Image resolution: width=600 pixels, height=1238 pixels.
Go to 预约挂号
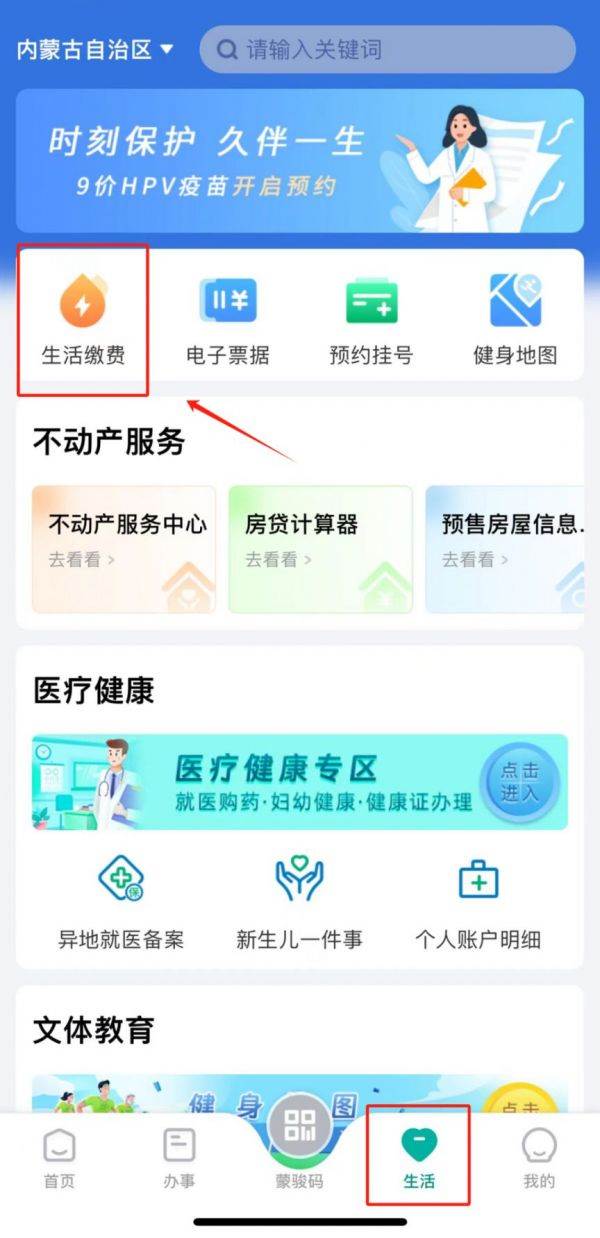(371, 319)
